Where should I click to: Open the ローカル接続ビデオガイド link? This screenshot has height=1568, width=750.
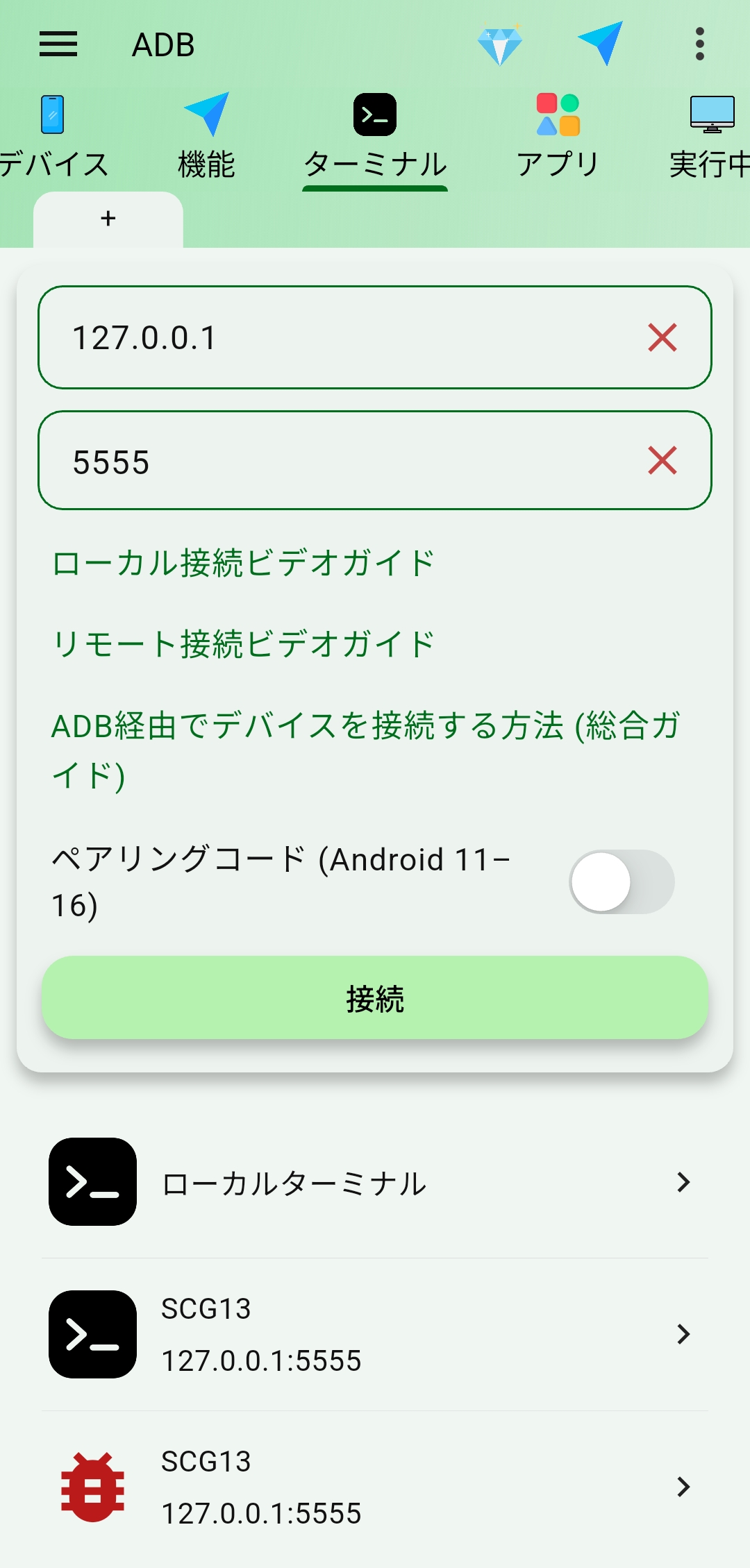pos(243,562)
